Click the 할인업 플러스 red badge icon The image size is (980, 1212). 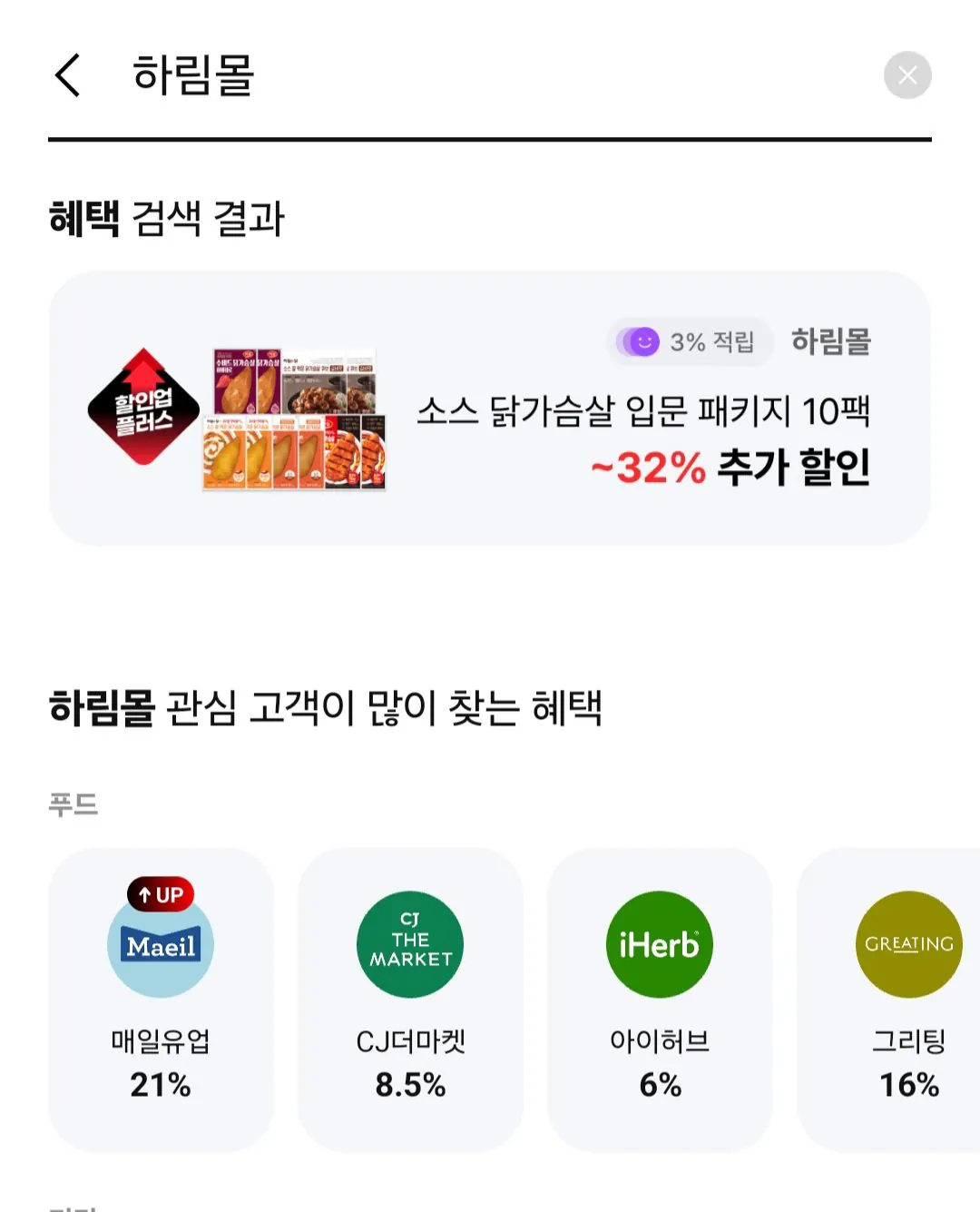(142, 408)
